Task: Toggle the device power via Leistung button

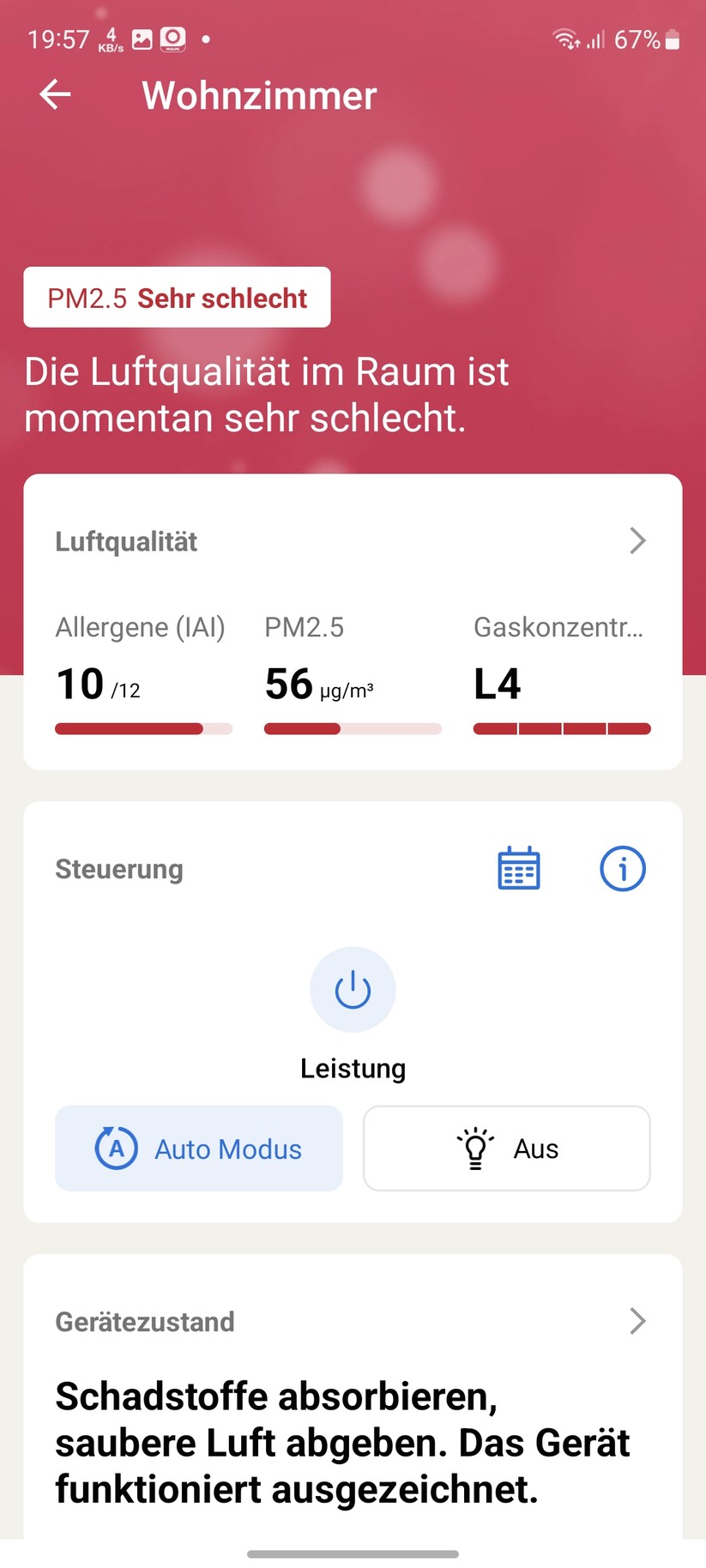Action: click(x=353, y=989)
